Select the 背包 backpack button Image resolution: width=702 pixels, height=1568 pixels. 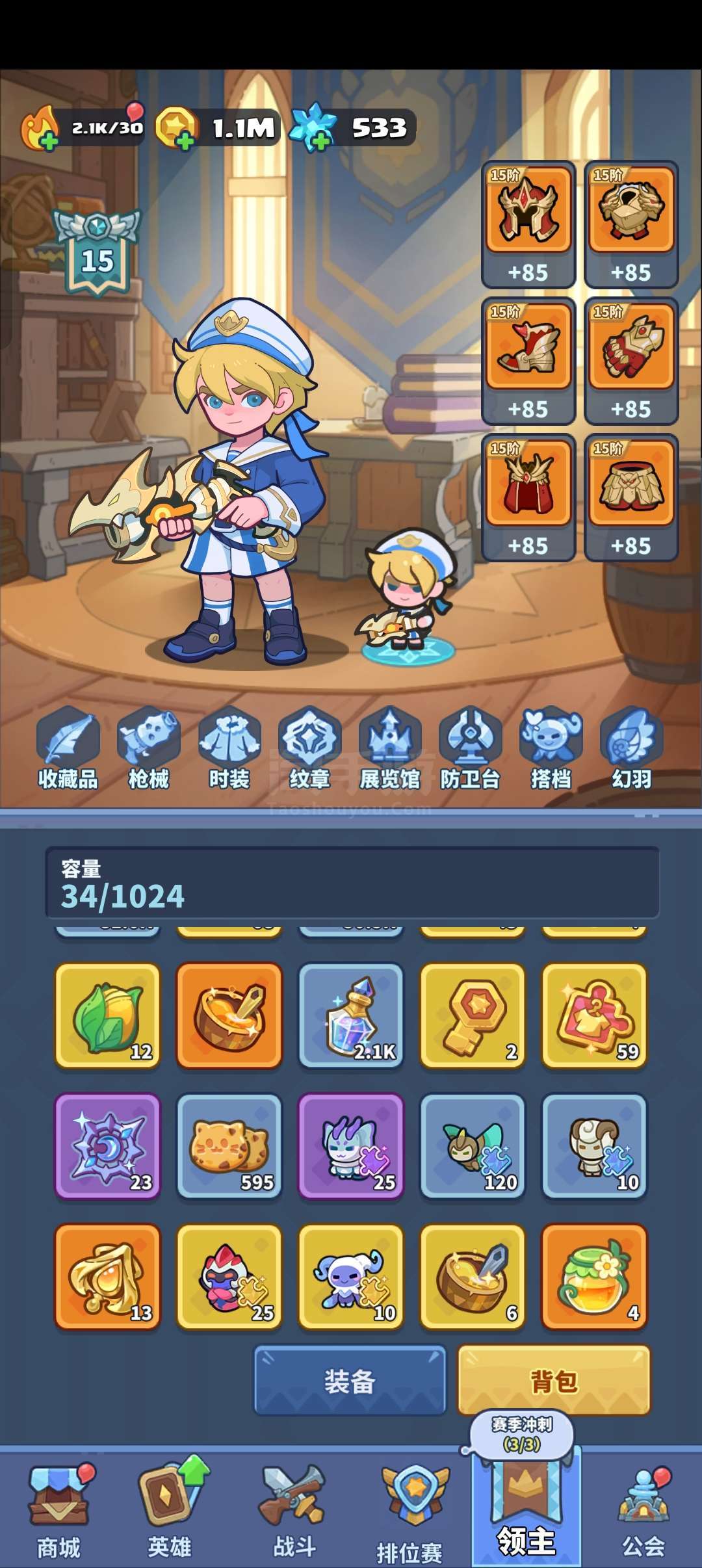(x=554, y=1381)
